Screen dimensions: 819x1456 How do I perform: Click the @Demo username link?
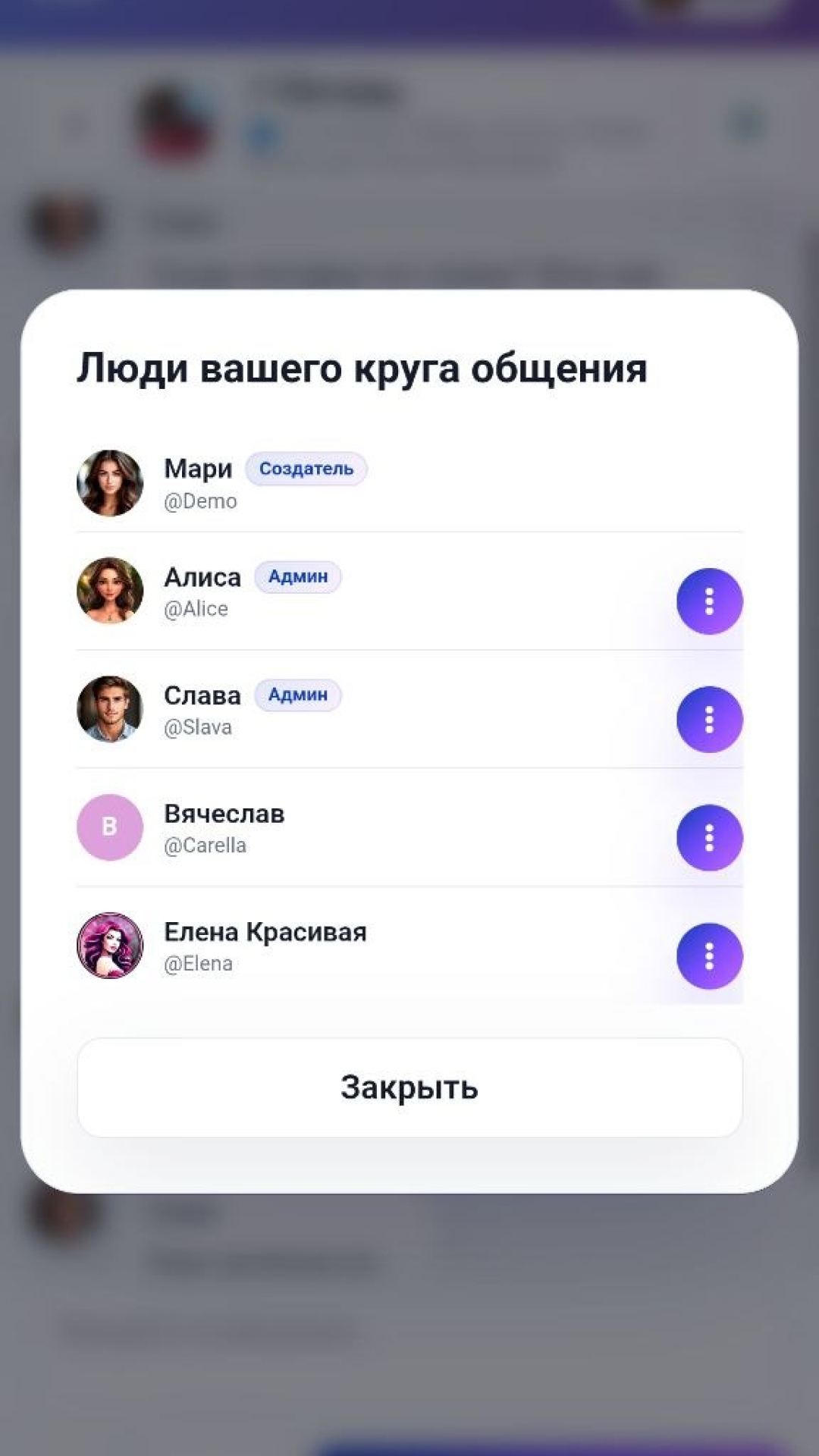click(x=201, y=500)
